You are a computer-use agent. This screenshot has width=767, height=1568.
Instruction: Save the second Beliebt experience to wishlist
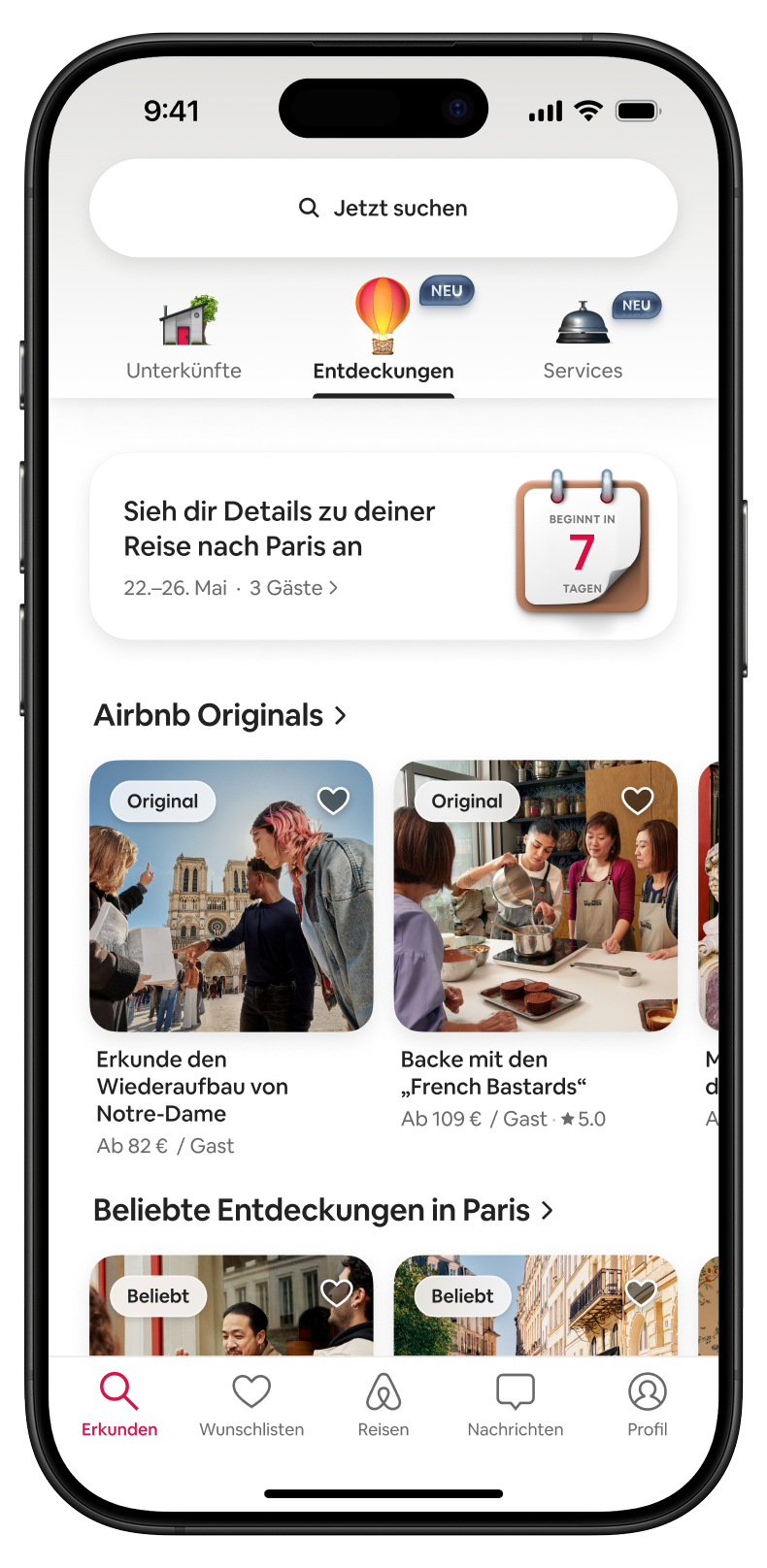pos(640,1292)
